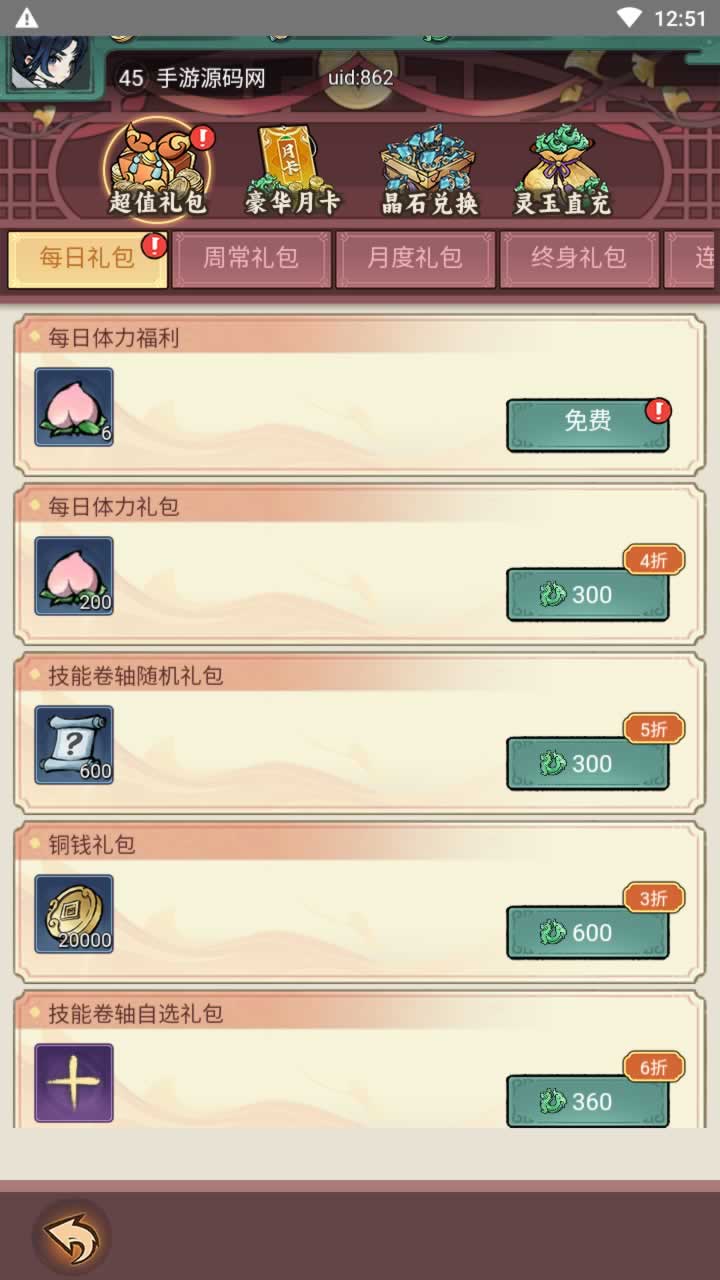Image resolution: width=720 pixels, height=1280 pixels.
Task: Inspect the 20000 copper coin item icon
Action: [x=74, y=913]
